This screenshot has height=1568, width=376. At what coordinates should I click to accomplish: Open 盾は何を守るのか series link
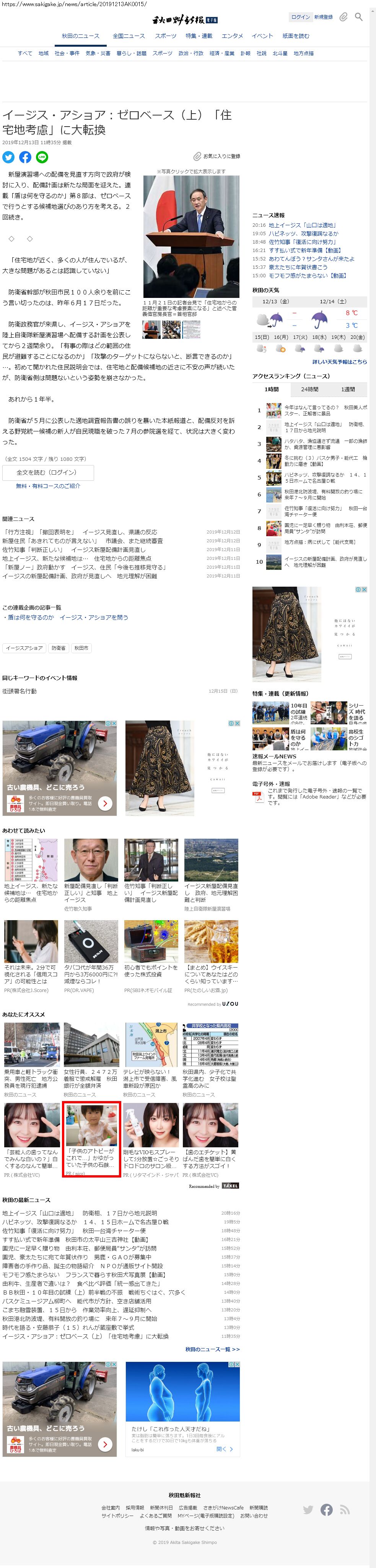point(31,617)
